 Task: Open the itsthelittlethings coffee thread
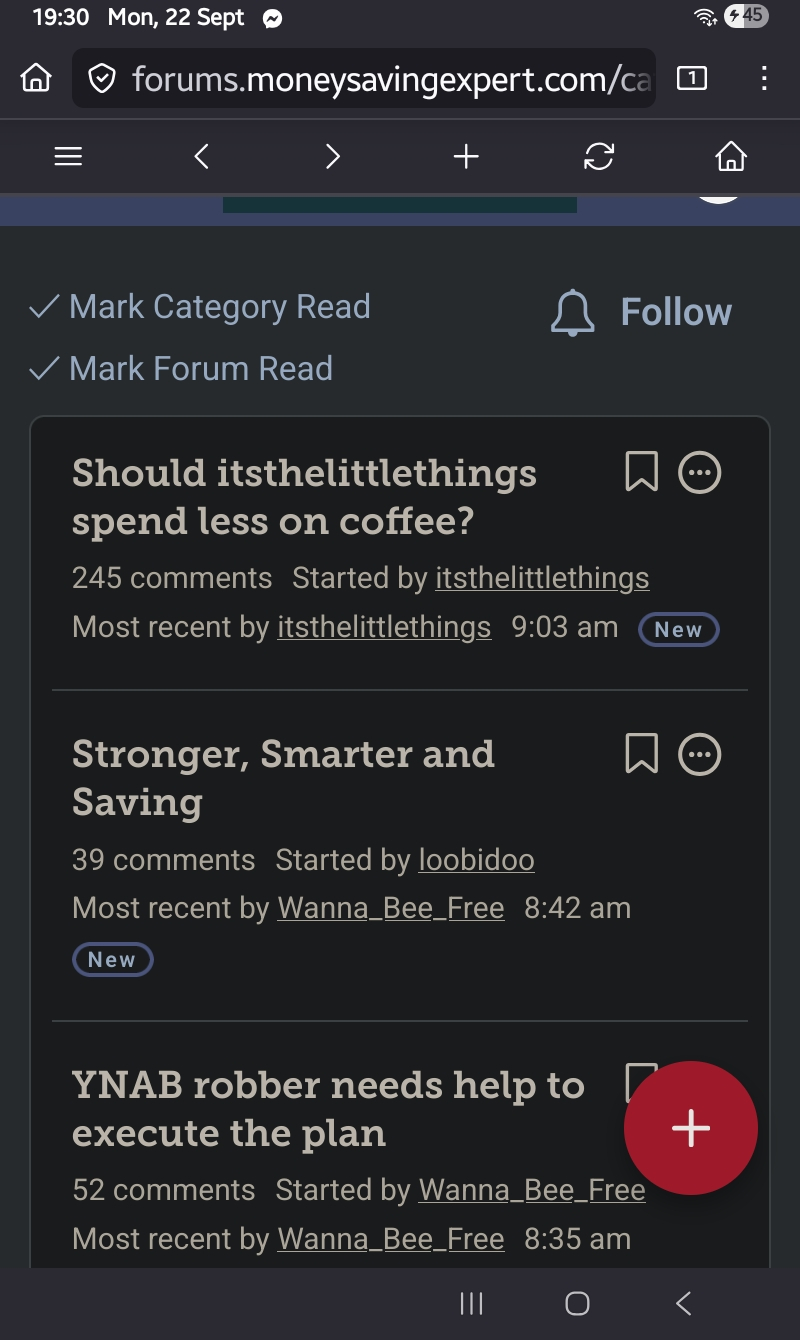click(304, 496)
